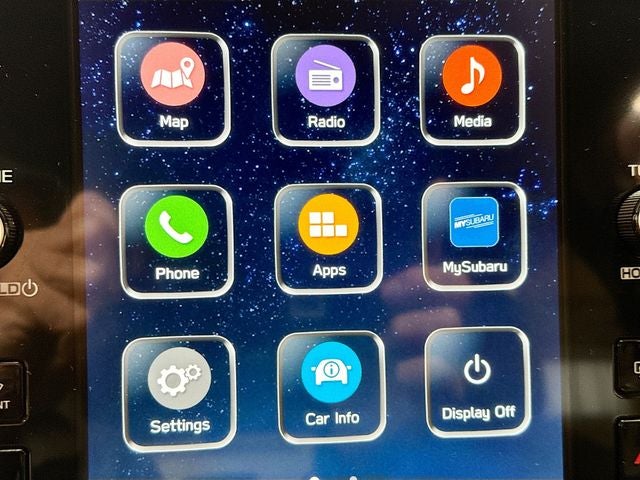Launch the Radio tile
This screenshot has width=640, height=480.
[x=326, y=88]
